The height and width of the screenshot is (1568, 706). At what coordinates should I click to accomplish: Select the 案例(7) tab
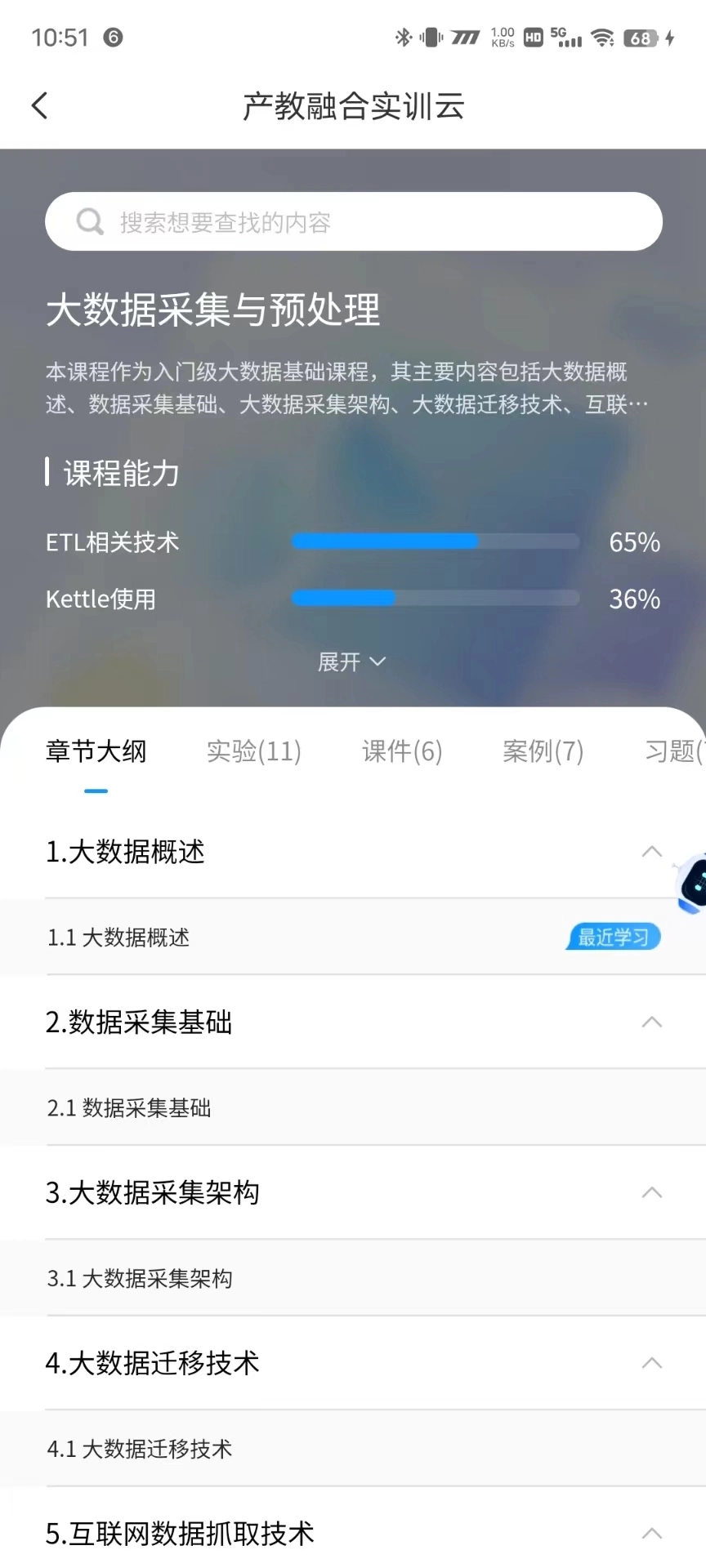pos(543,751)
